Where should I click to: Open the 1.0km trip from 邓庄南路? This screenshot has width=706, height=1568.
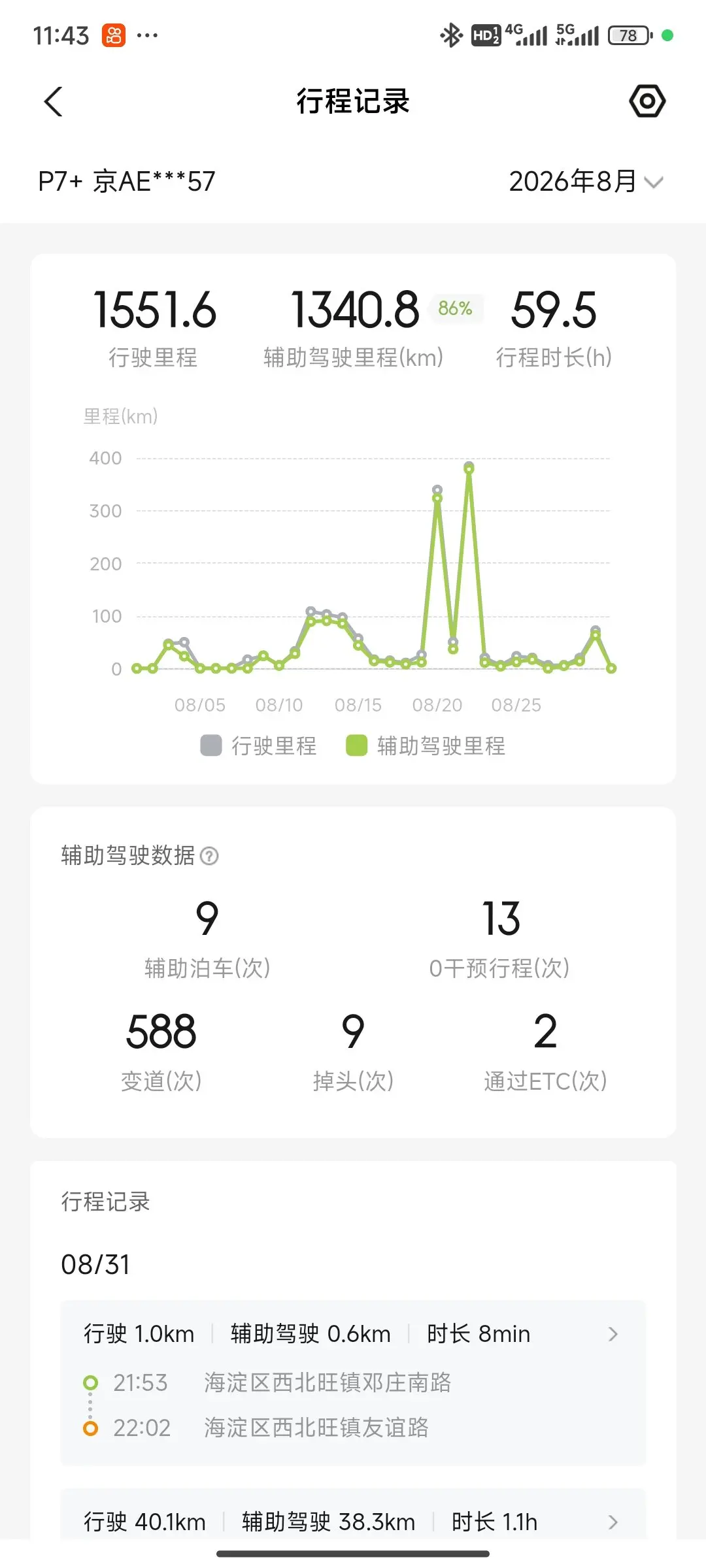point(353,1382)
